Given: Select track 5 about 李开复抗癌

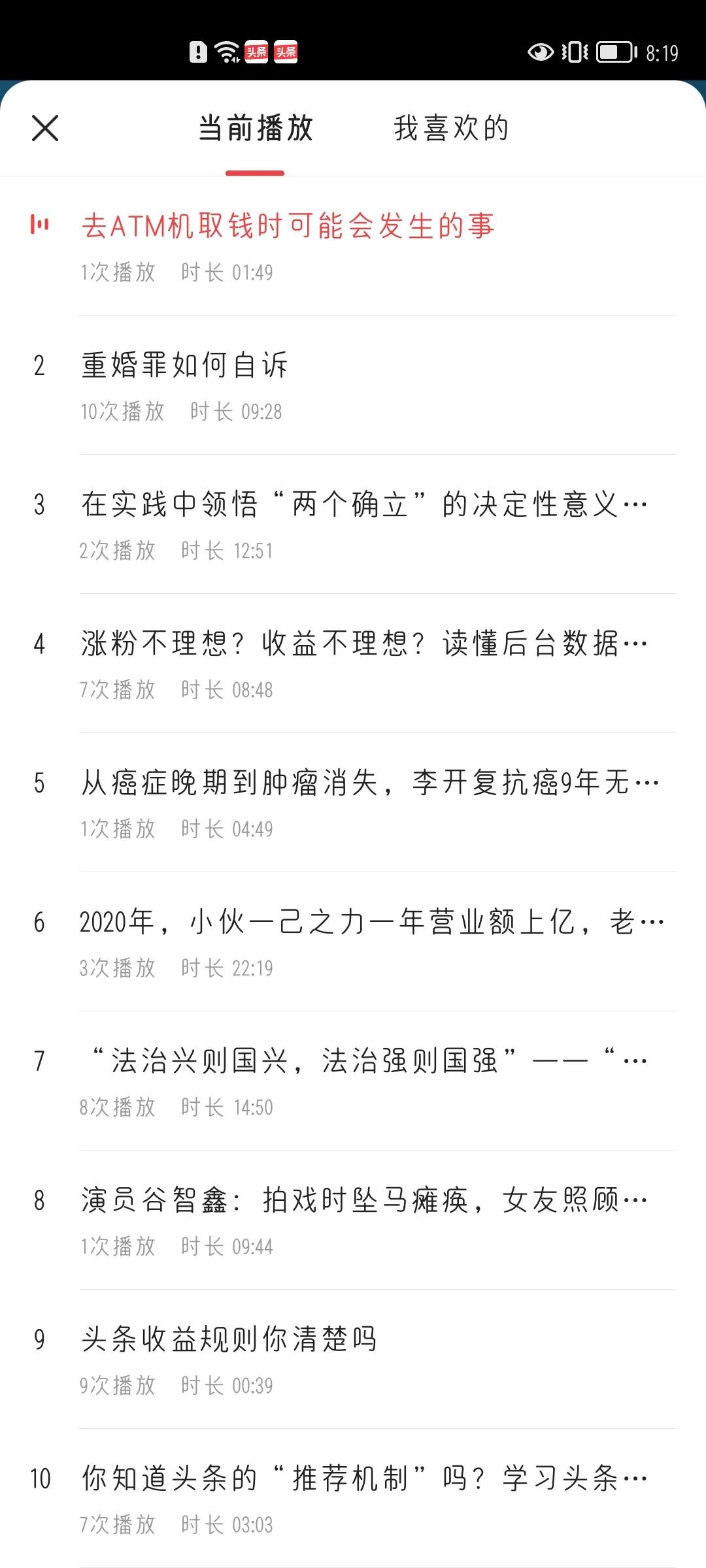Looking at the screenshot, I should click(x=366, y=783).
